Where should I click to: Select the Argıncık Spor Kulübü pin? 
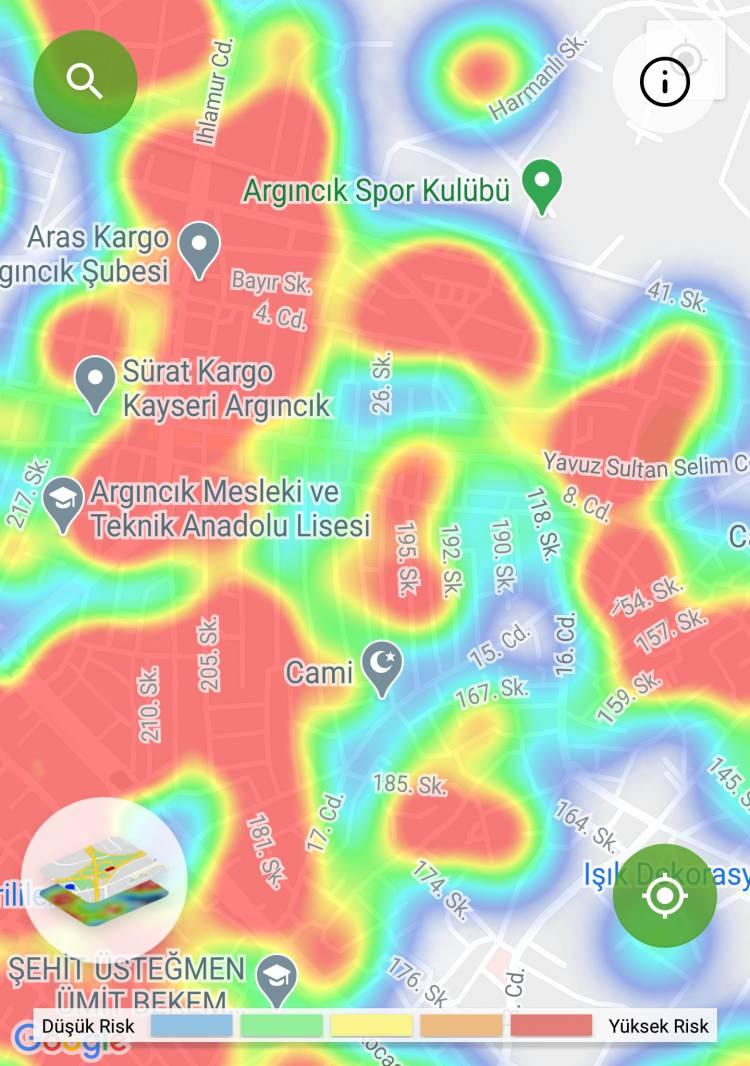pyautogui.click(x=542, y=185)
